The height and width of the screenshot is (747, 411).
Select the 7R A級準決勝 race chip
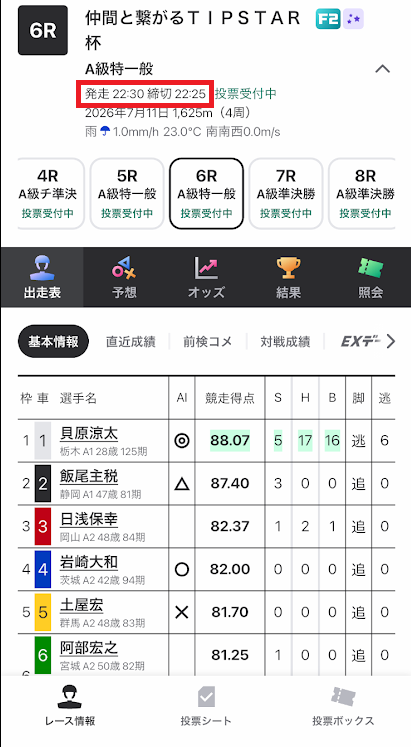click(x=286, y=193)
